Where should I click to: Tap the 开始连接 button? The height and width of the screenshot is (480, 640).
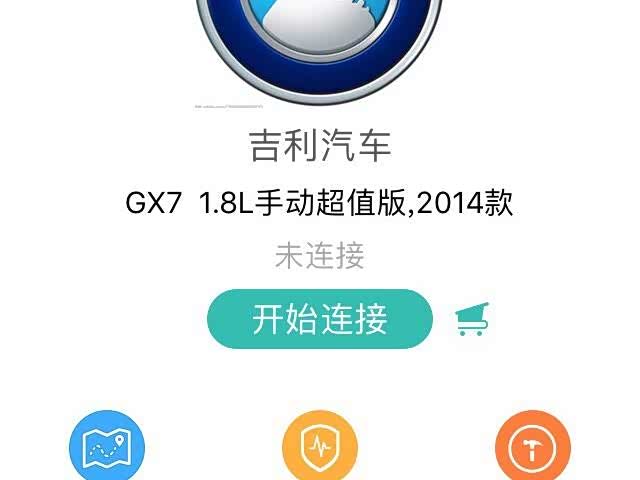319,320
